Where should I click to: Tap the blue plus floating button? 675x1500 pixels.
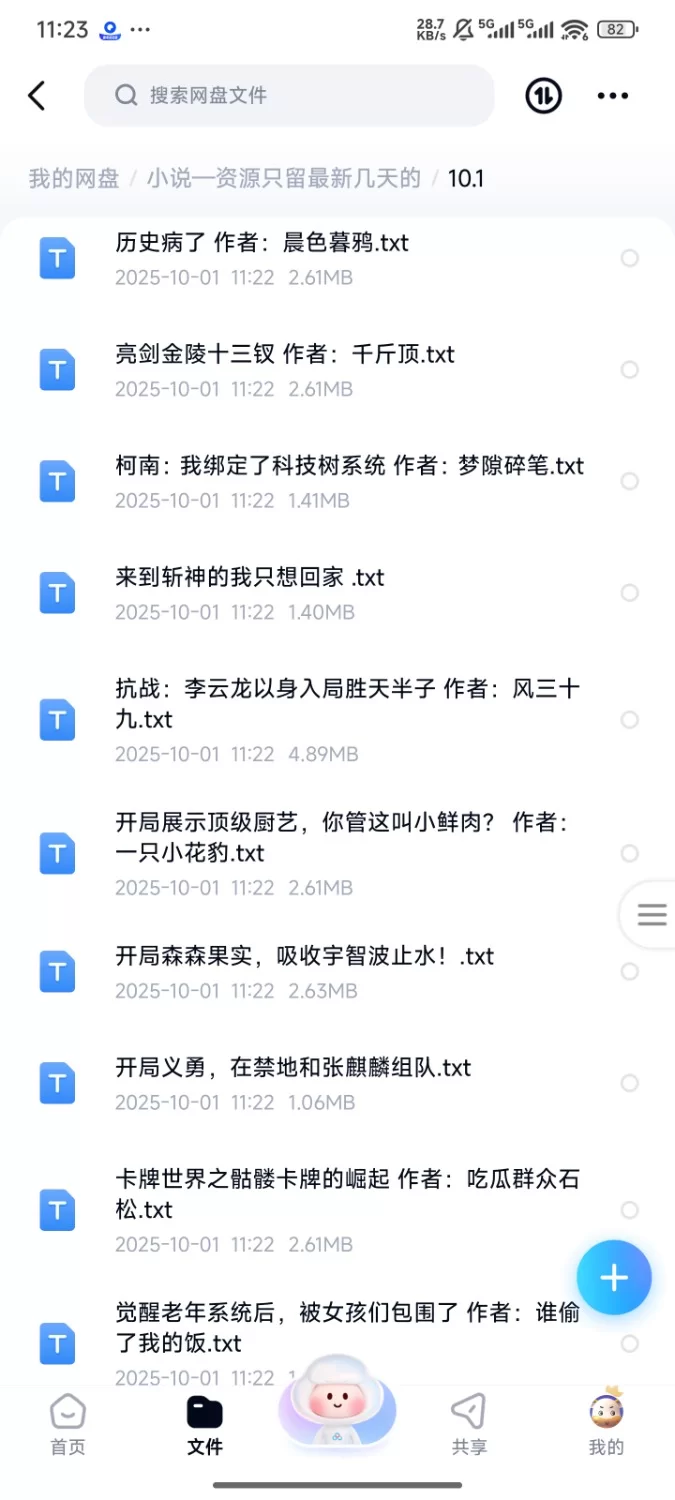613,1277
